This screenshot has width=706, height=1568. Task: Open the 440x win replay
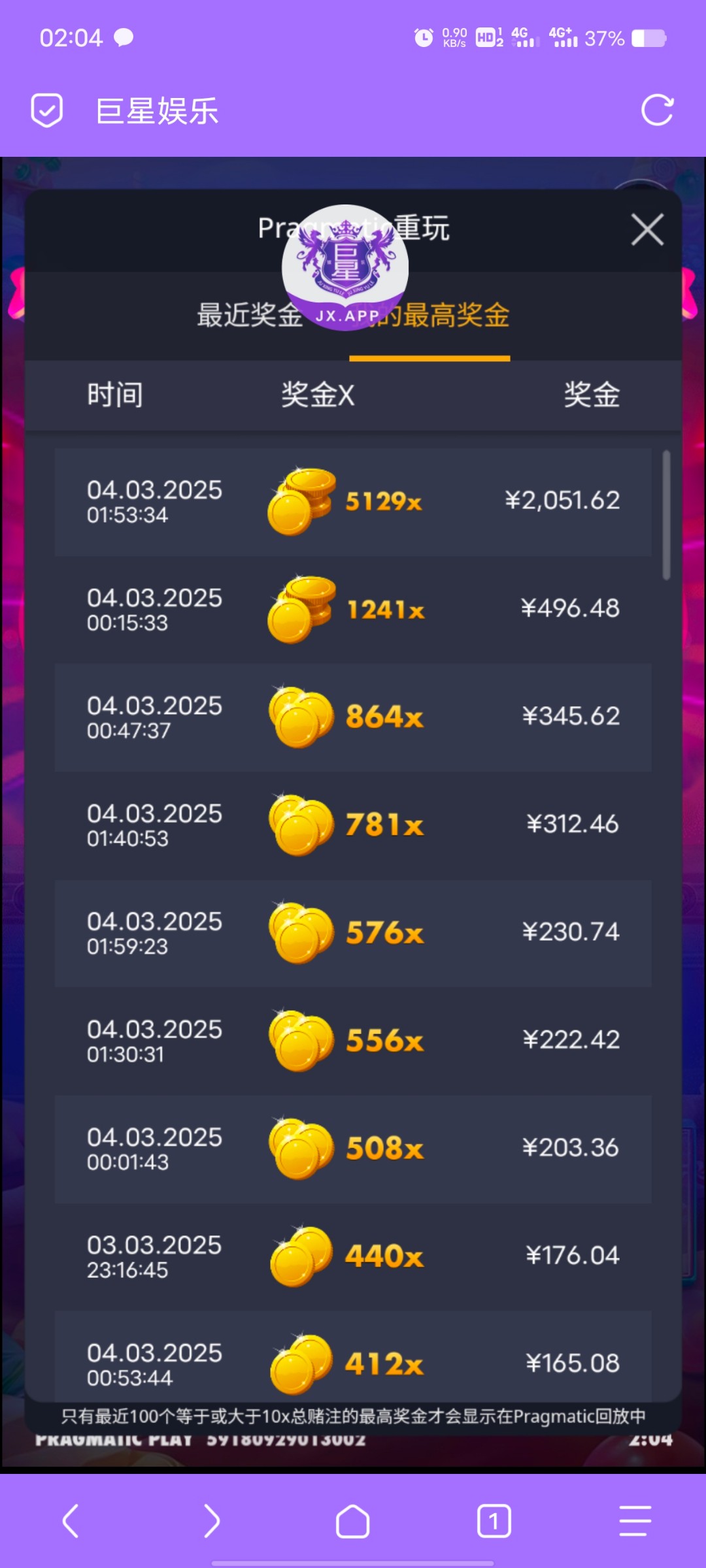pyautogui.click(x=353, y=1256)
